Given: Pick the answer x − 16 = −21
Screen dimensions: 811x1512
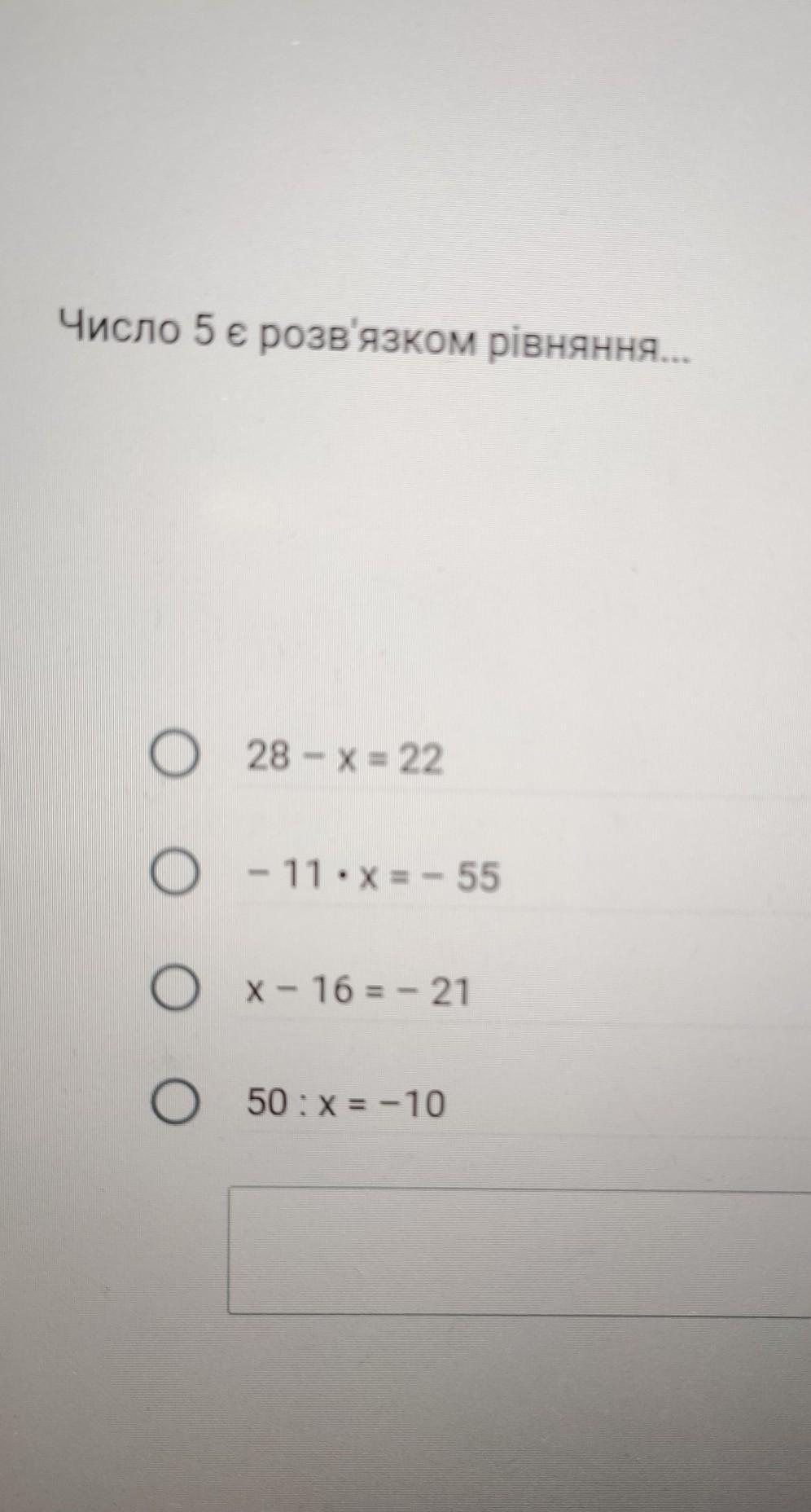Looking at the screenshot, I should (x=175, y=989).
